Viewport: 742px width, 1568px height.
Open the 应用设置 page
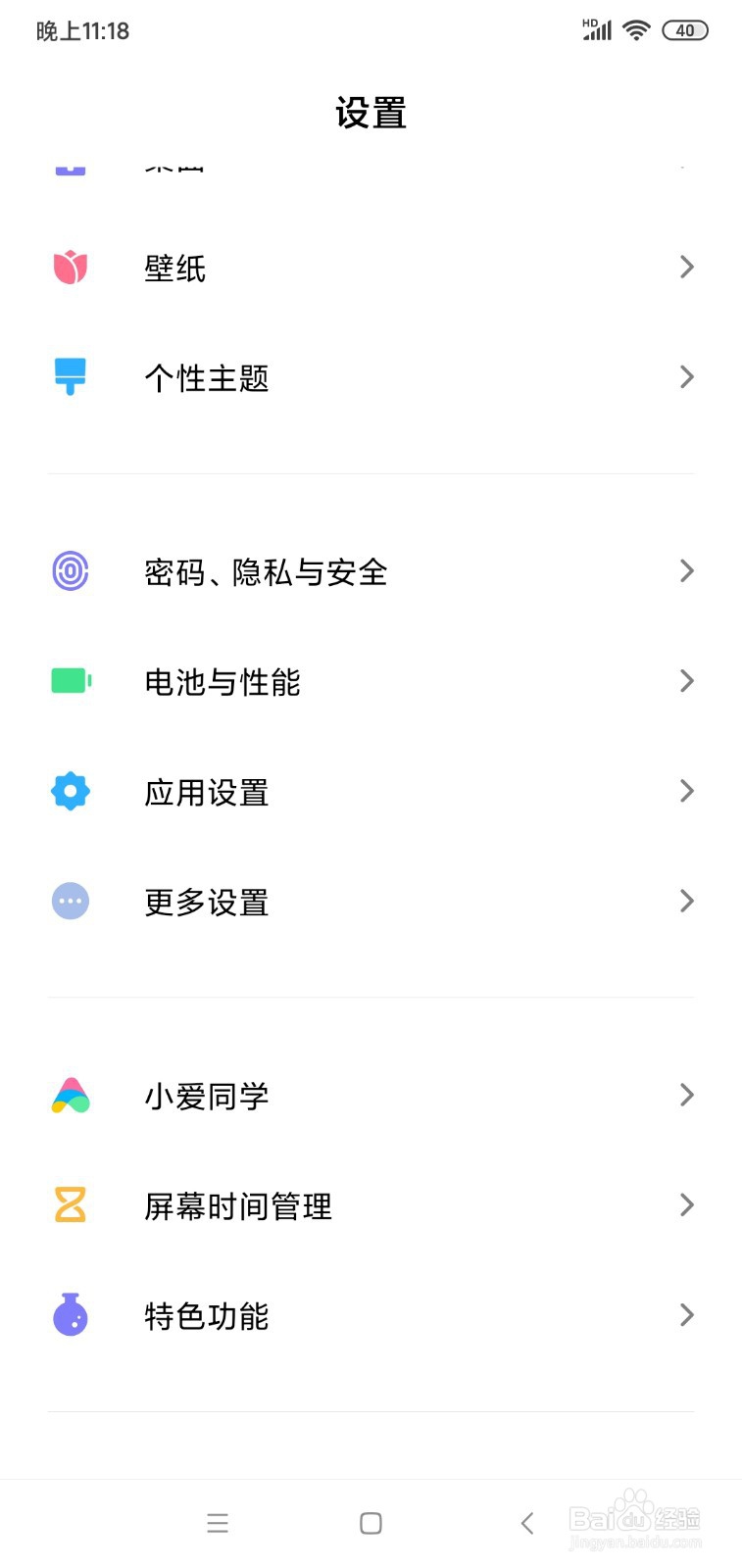pos(371,790)
